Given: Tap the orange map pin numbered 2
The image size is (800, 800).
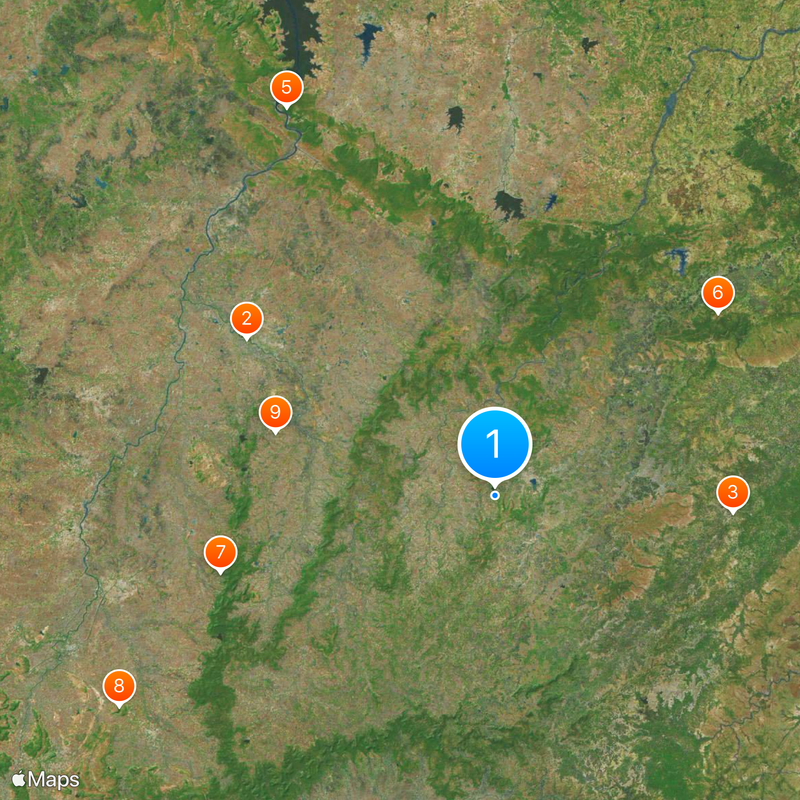Looking at the screenshot, I should [x=247, y=320].
